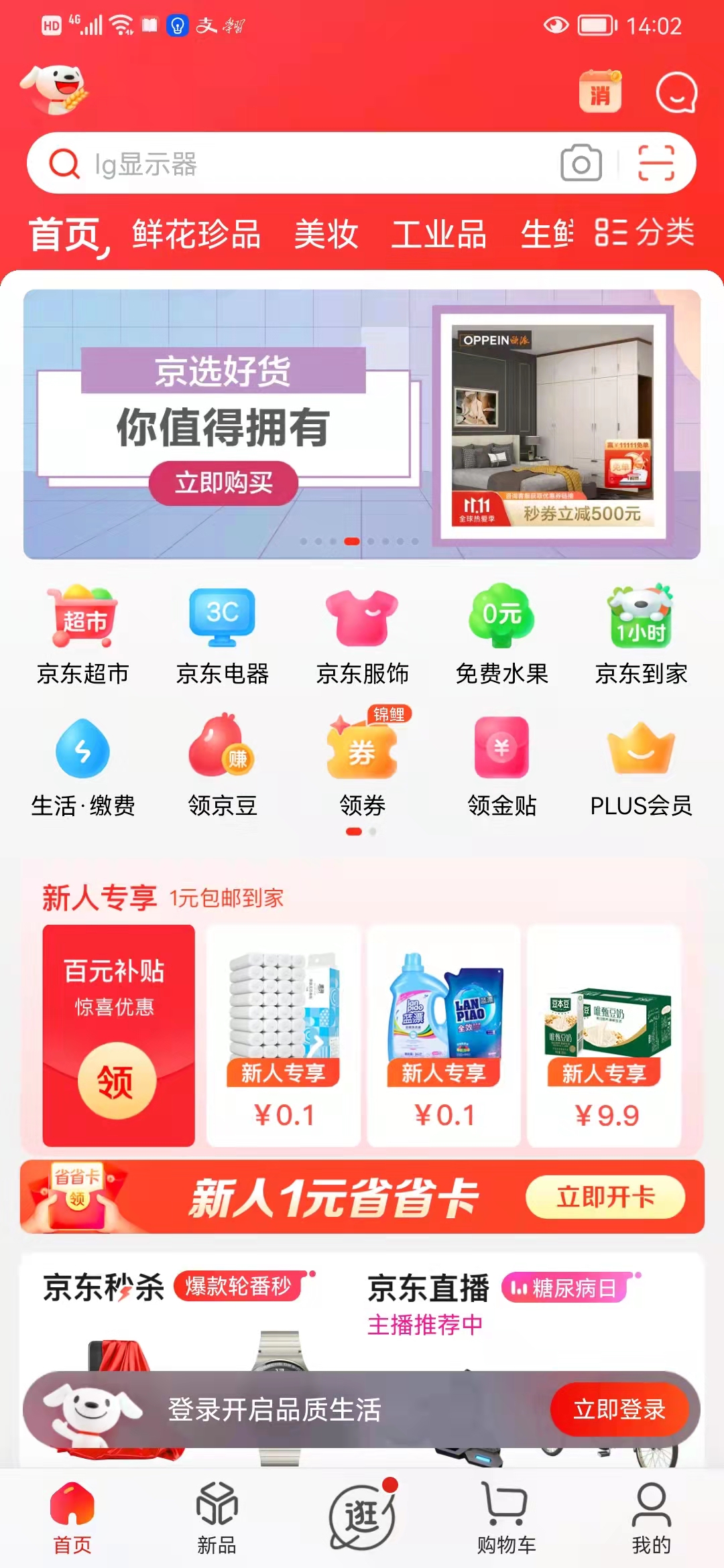The height and width of the screenshot is (1568, 724).
Task: Claim the 百元补贴 red packet
Action: point(117,1080)
